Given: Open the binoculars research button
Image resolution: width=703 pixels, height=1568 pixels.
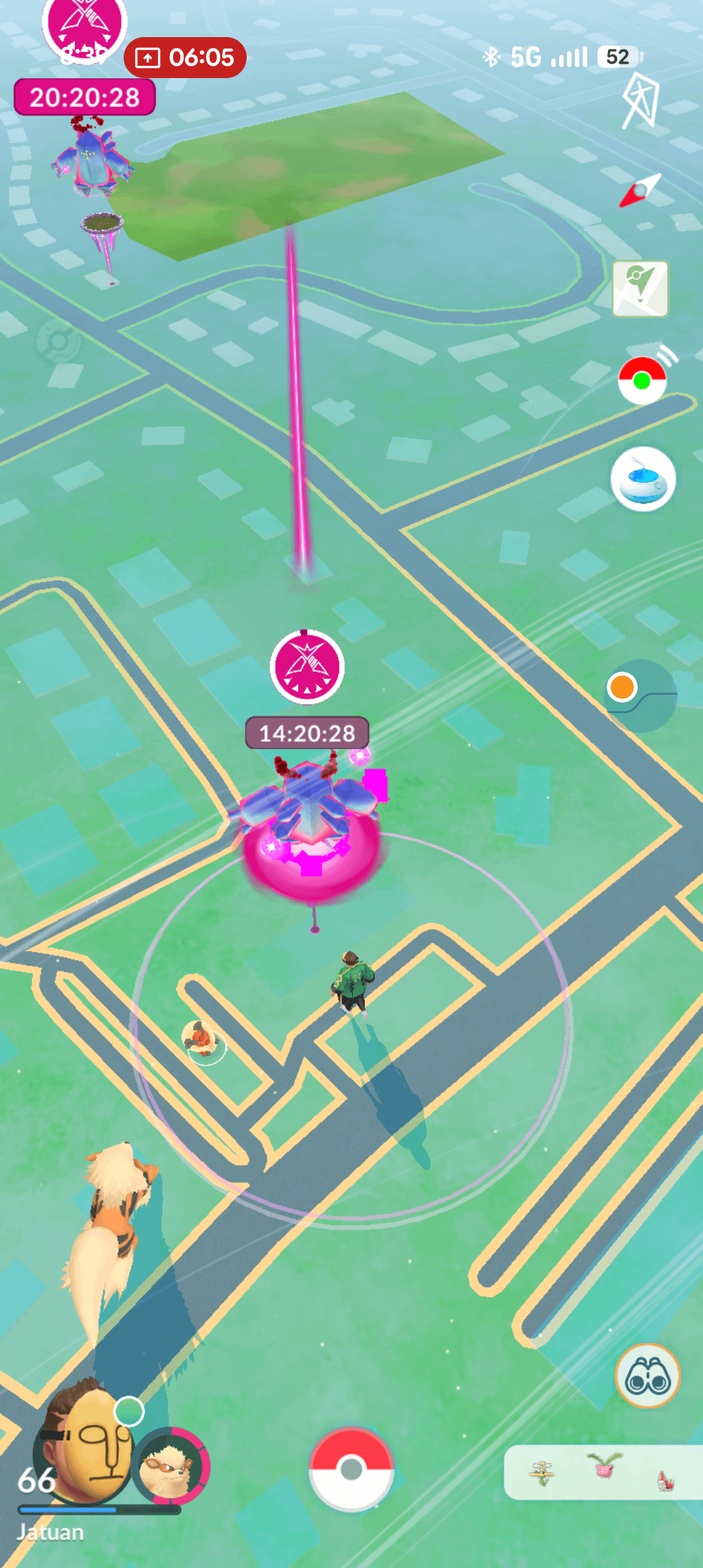Looking at the screenshot, I should coord(647,1376).
